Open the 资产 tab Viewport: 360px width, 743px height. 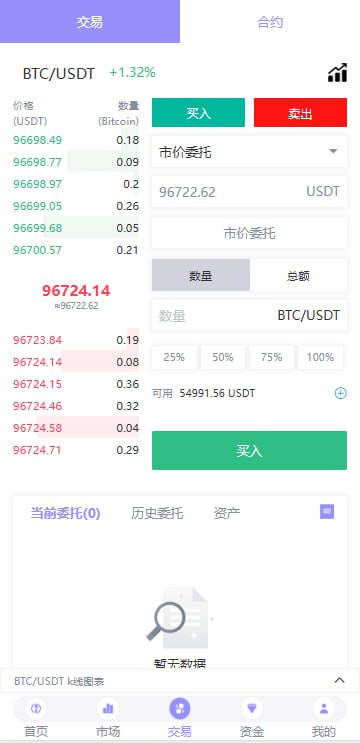coord(227,513)
